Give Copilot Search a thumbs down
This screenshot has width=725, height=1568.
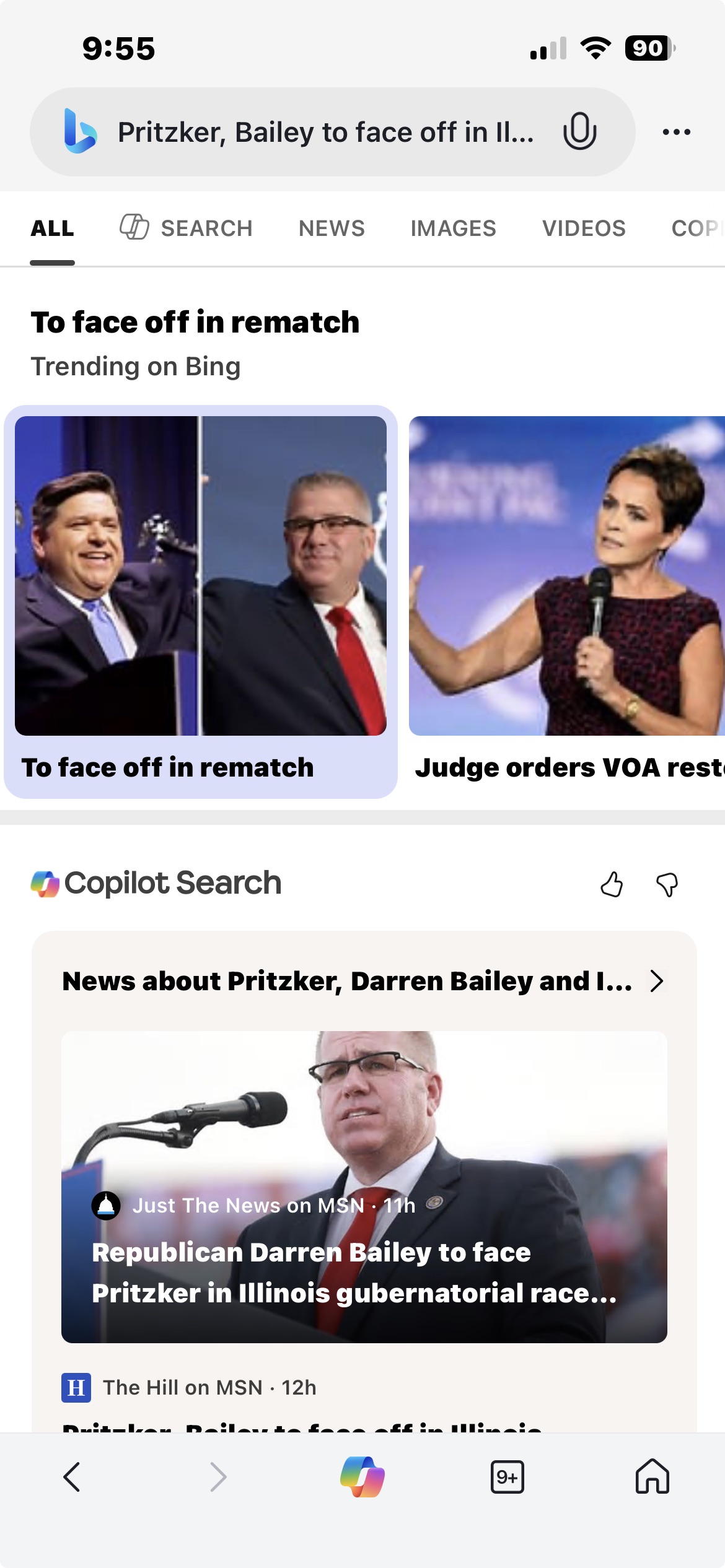click(667, 884)
